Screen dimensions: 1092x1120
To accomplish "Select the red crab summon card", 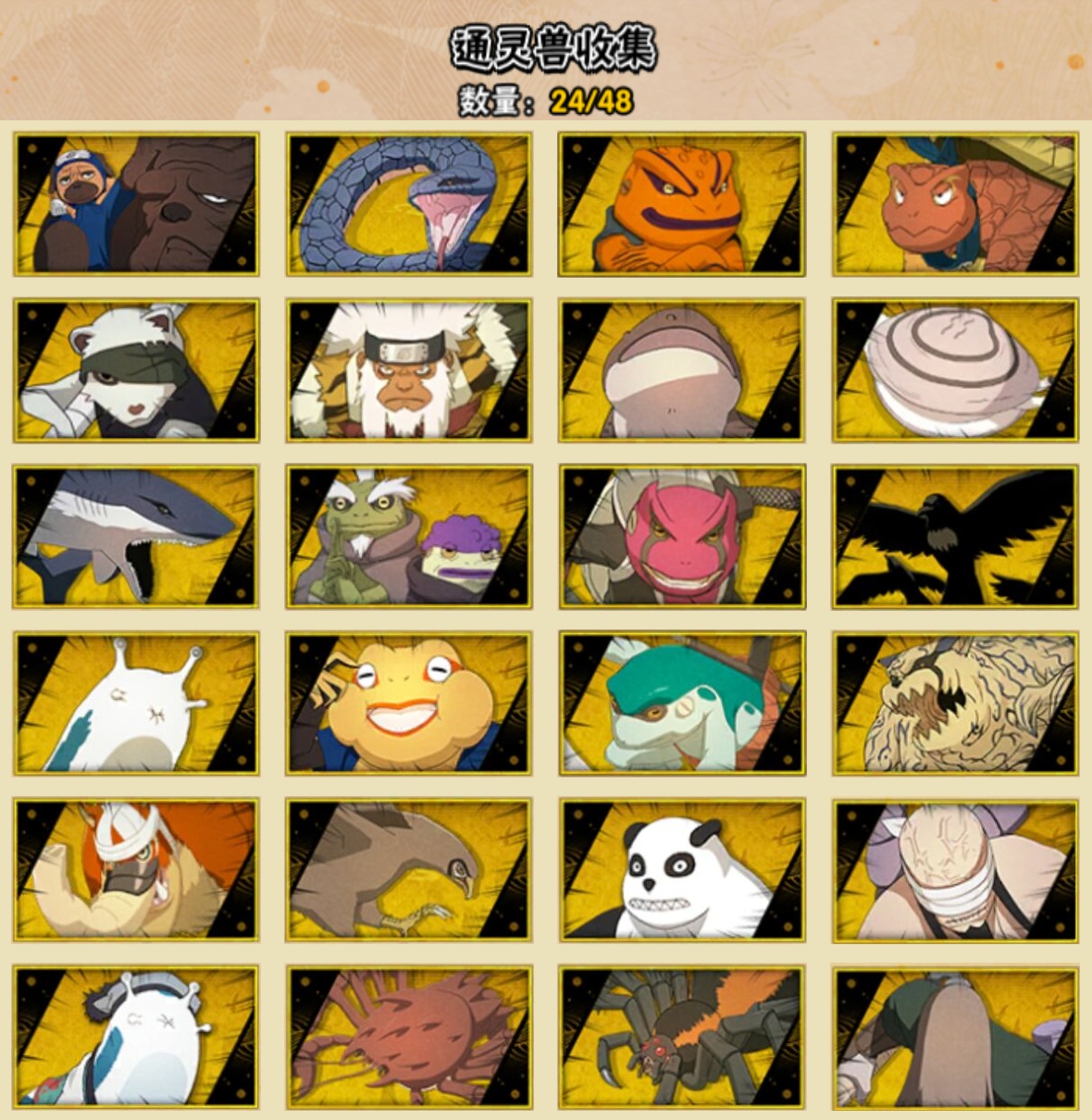I will click(408, 1037).
